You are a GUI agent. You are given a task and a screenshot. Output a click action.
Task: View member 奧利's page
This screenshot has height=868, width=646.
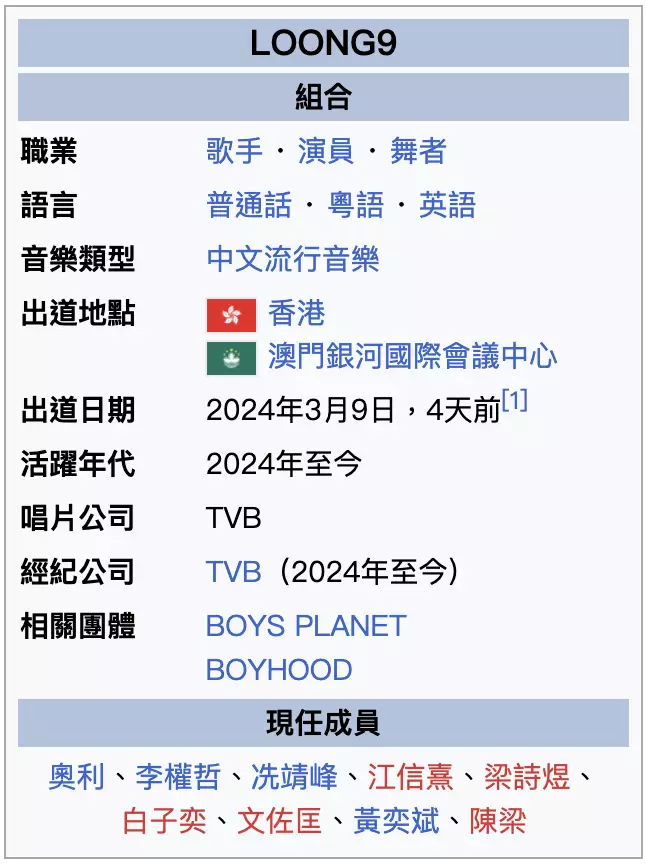77,777
